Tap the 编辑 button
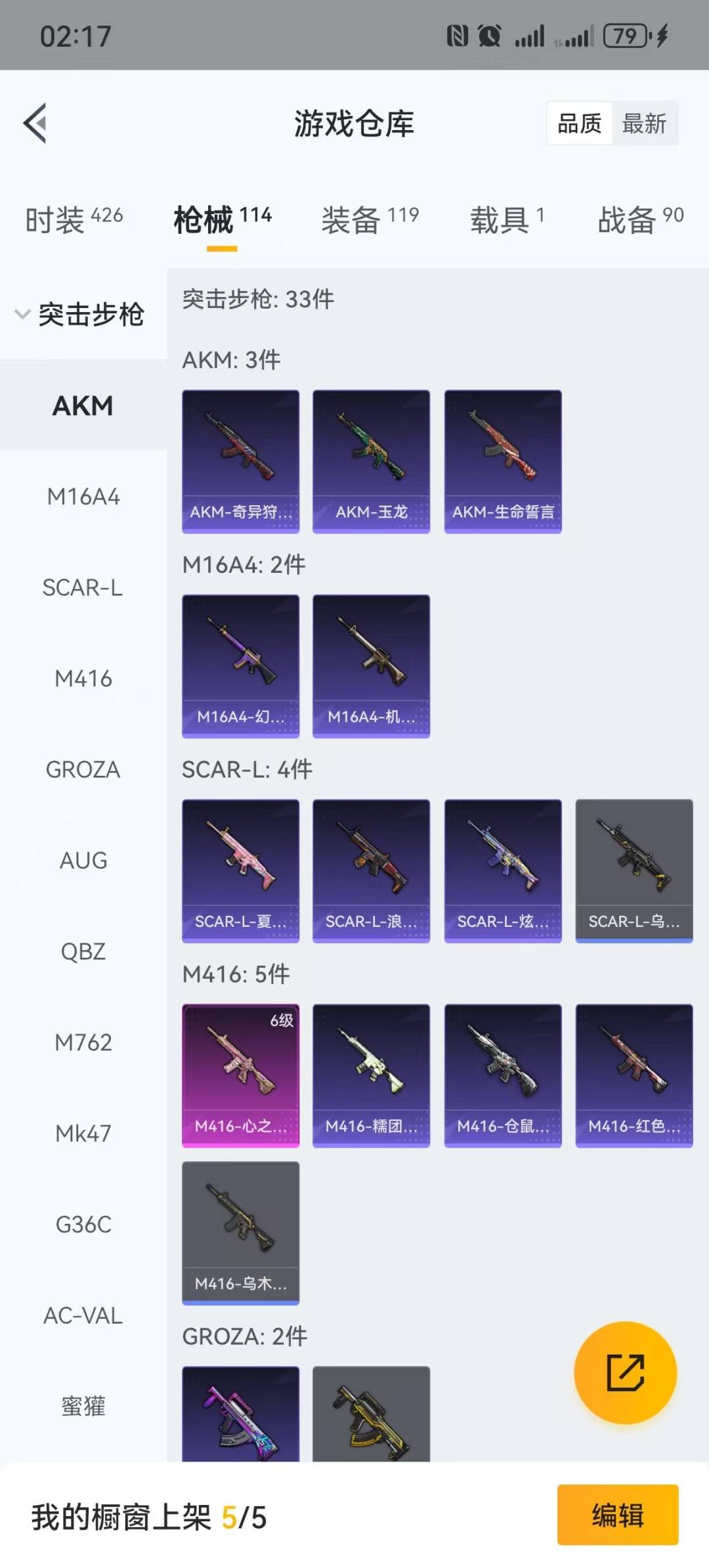Screen dimensions: 709x1568 [x=618, y=1515]
